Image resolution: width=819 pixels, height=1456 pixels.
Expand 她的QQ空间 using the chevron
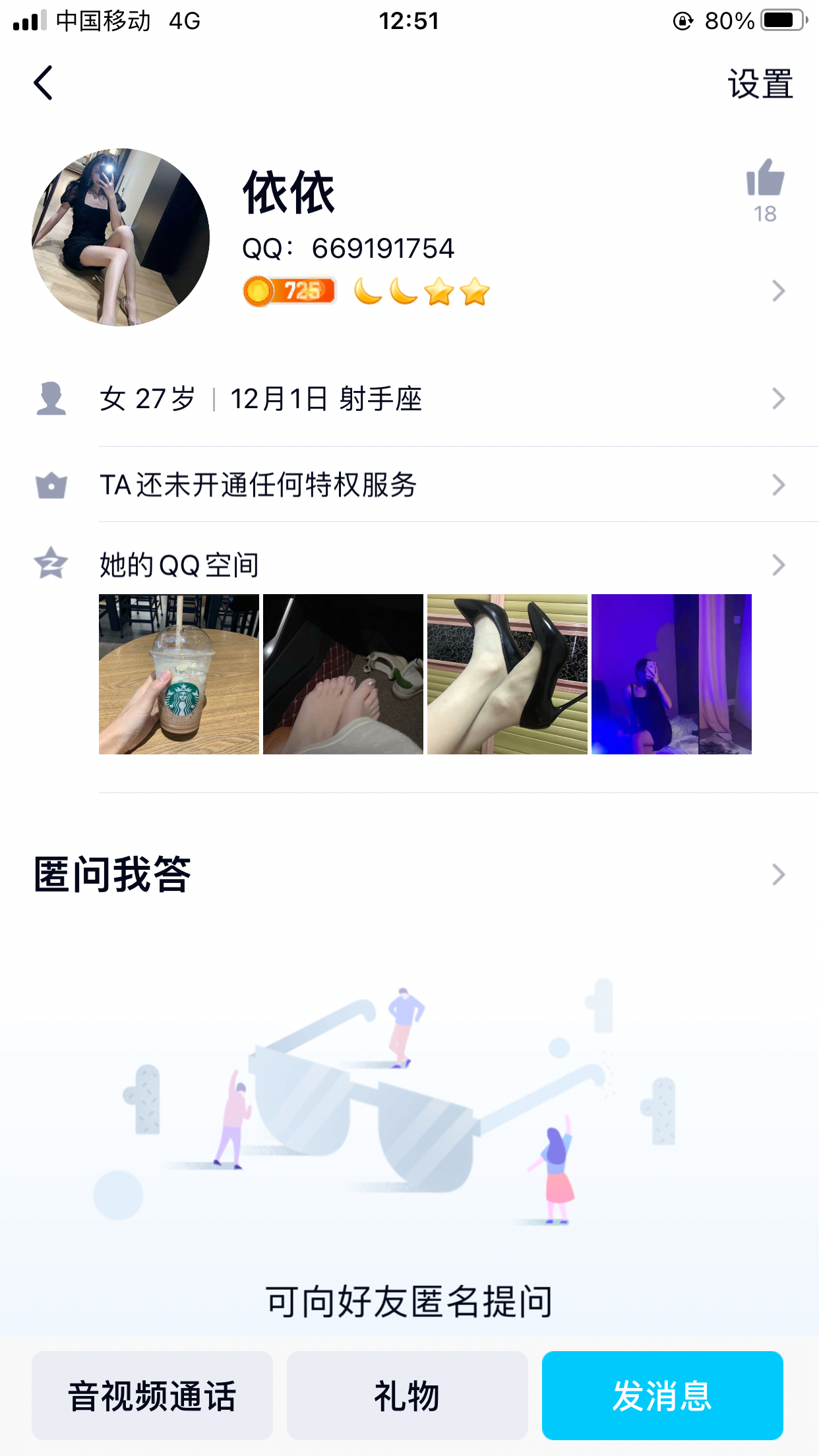(779, 564)
